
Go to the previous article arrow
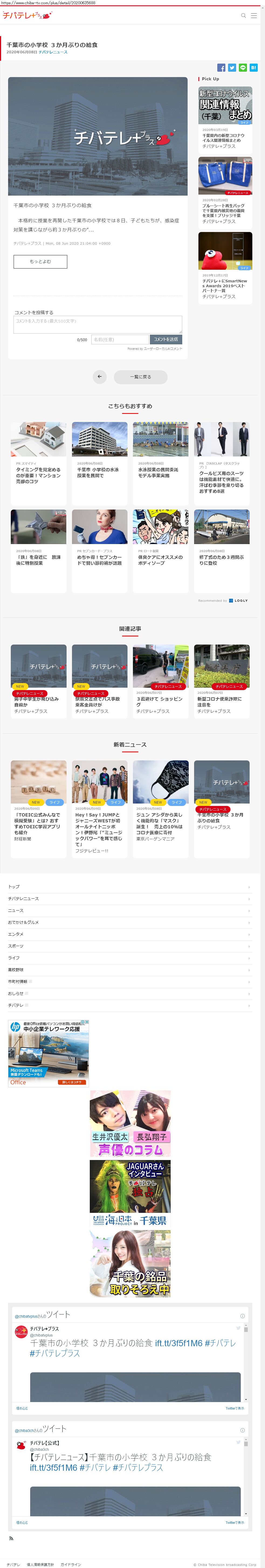[x=99, y=377]
